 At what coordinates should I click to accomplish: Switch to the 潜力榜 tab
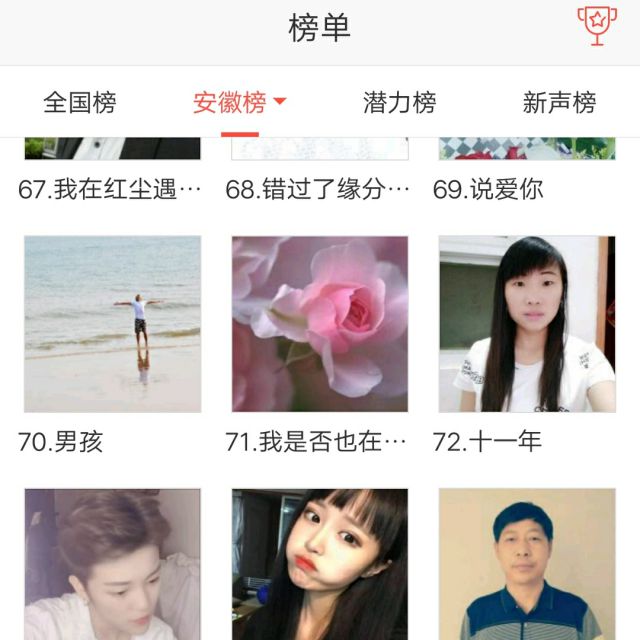[399, 102]
